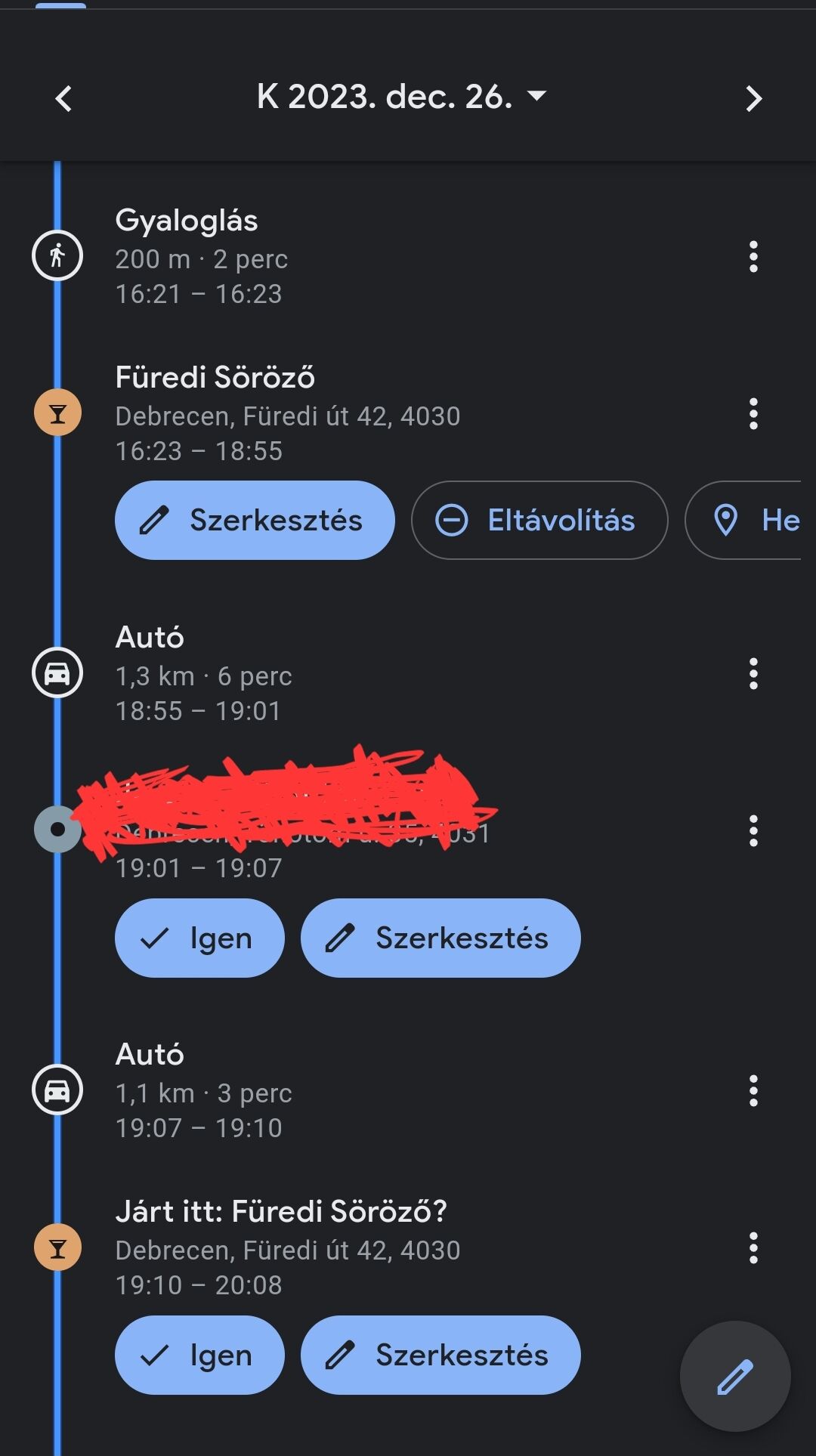Confirm the 19:10 Füredi Söröző visit with Igen
Image resolution: width=816 pixels, height=1456 pixels.
(x=199, y=1355)
